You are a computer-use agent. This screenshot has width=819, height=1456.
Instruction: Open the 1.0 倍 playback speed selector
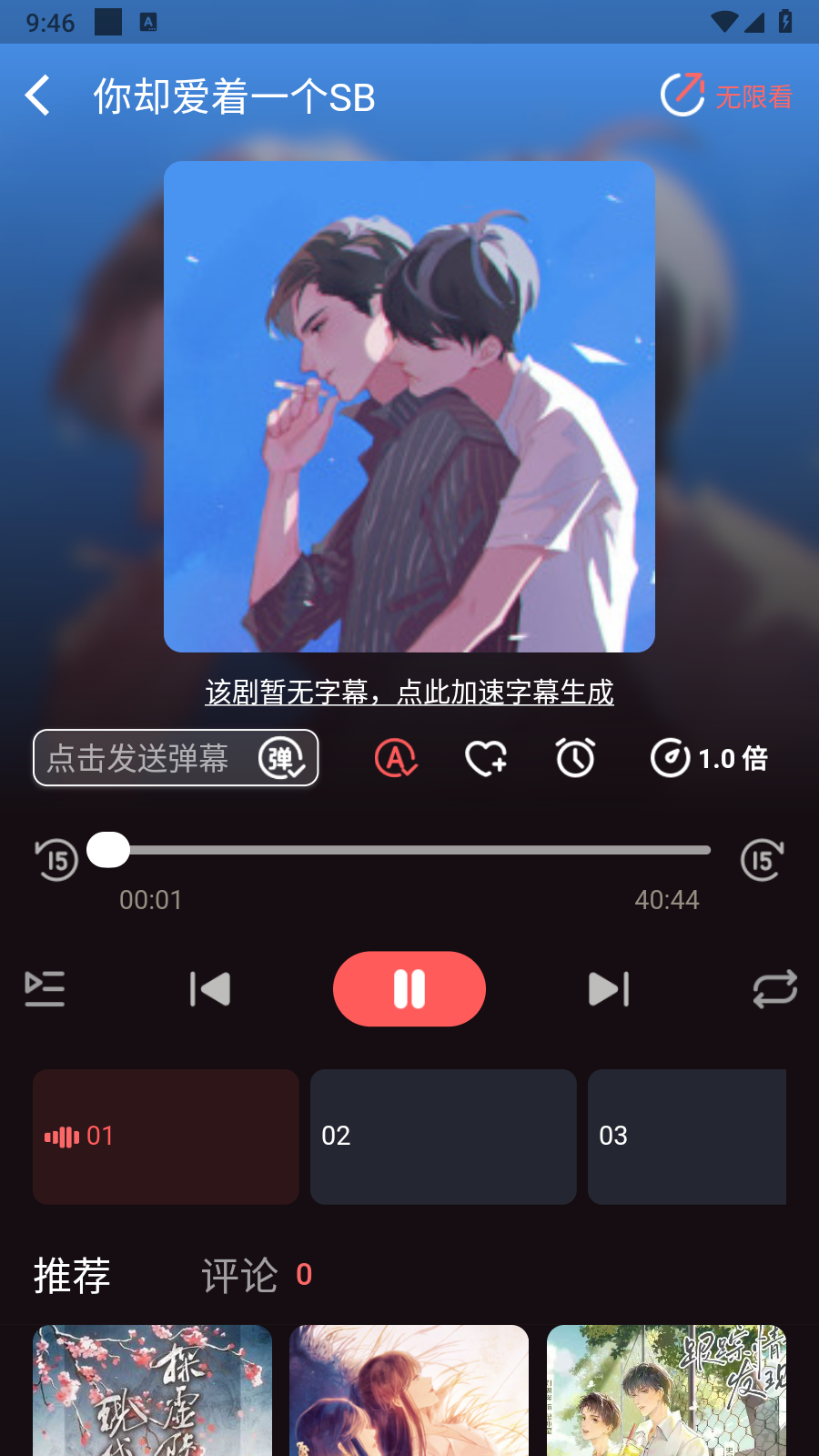[x=710, y=757]
